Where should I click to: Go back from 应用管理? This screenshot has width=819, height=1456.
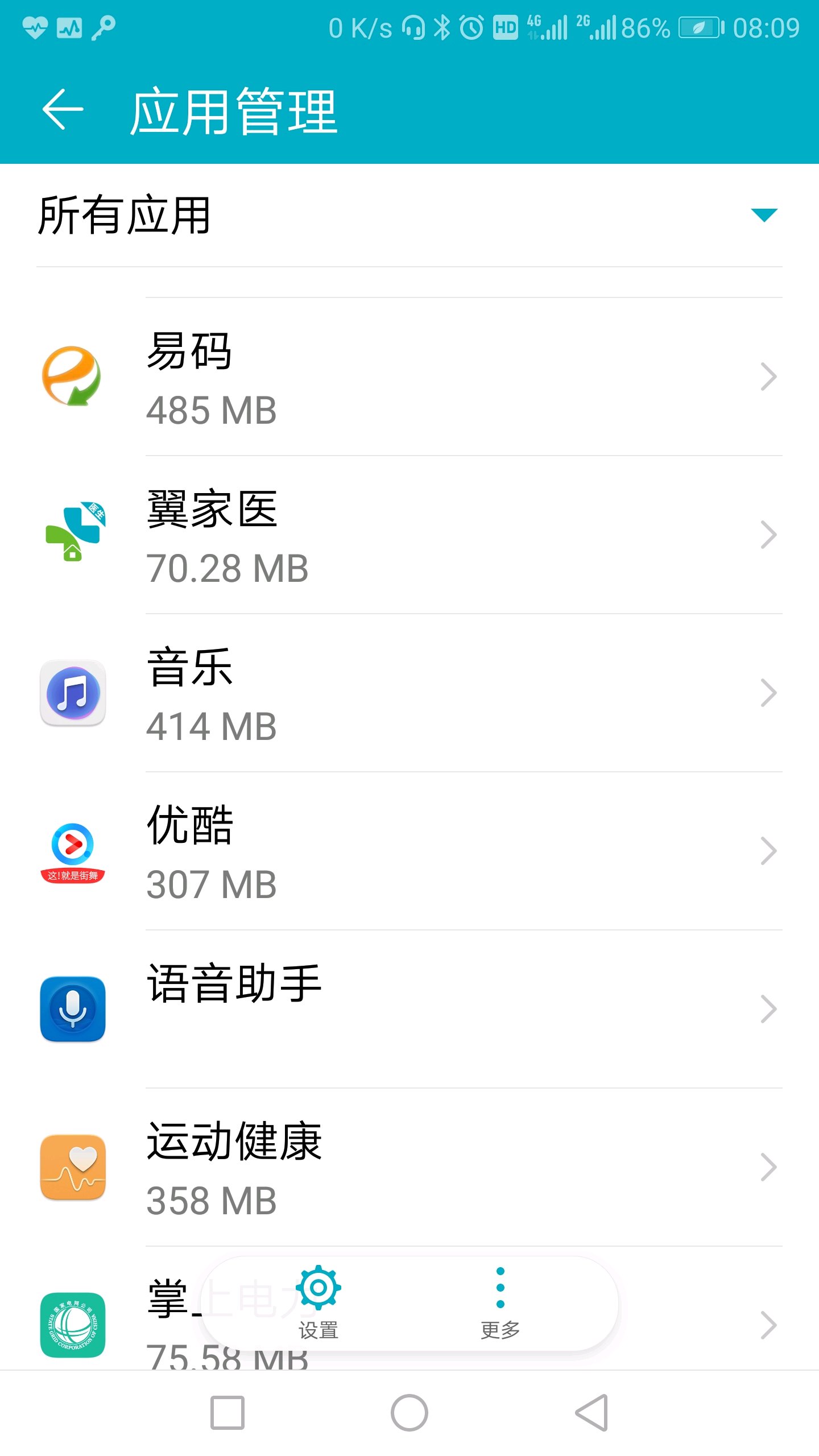tap(63, 109)
